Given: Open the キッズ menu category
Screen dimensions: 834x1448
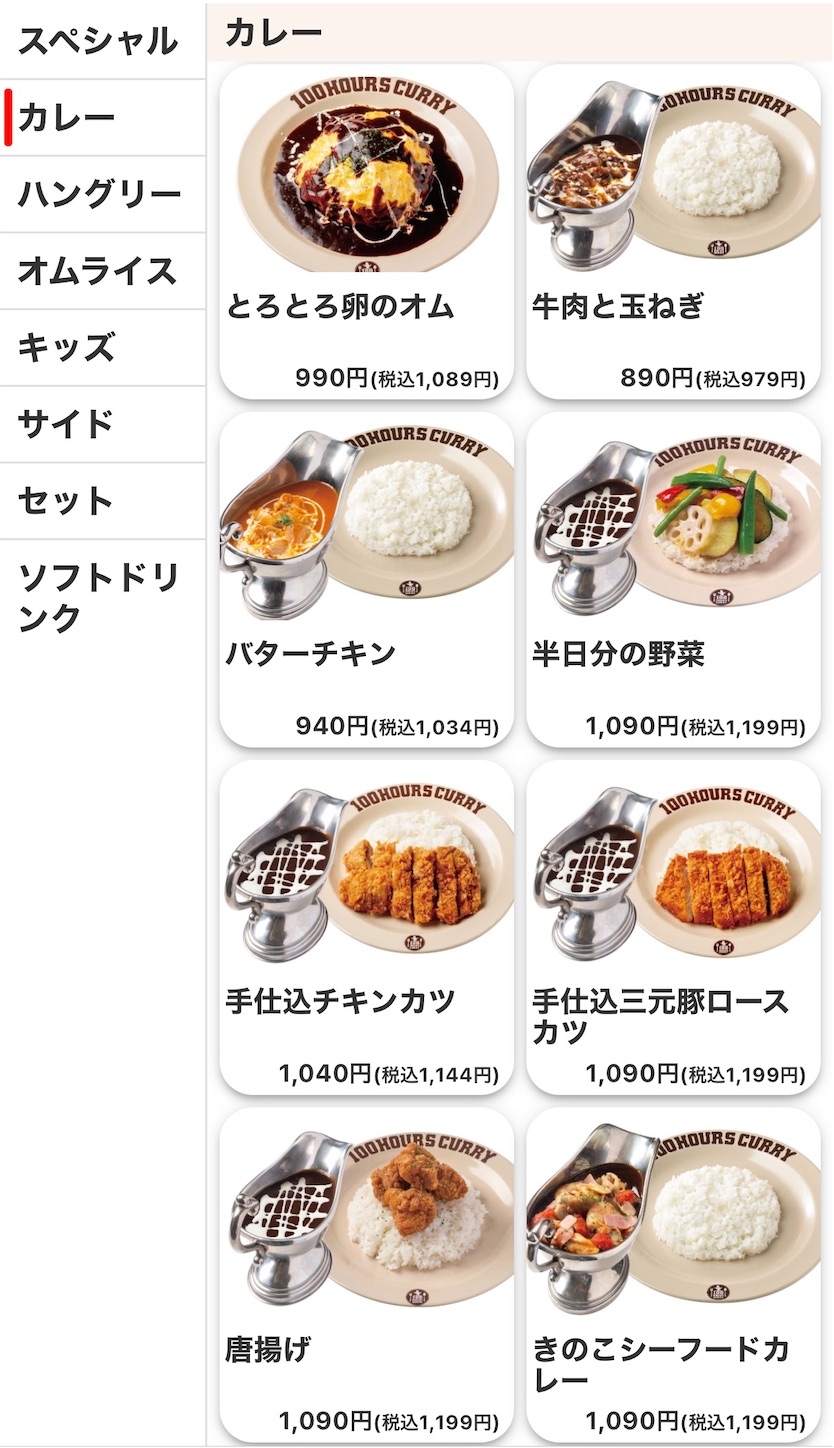Looking at the screenshot, I should click(x=102, y=348).
